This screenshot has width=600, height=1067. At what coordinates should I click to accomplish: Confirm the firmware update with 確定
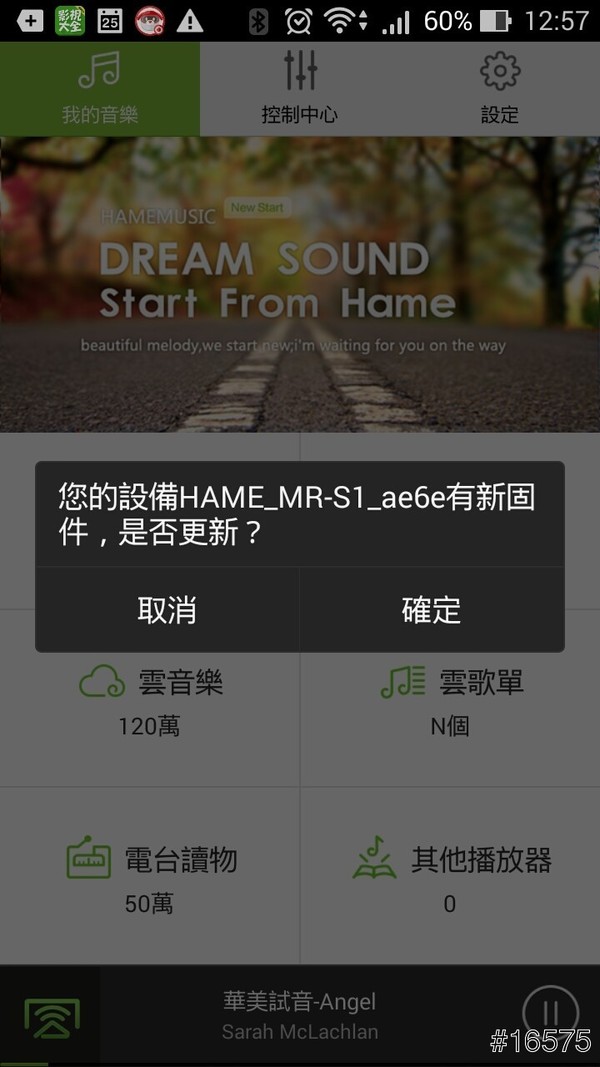[431, 610]
